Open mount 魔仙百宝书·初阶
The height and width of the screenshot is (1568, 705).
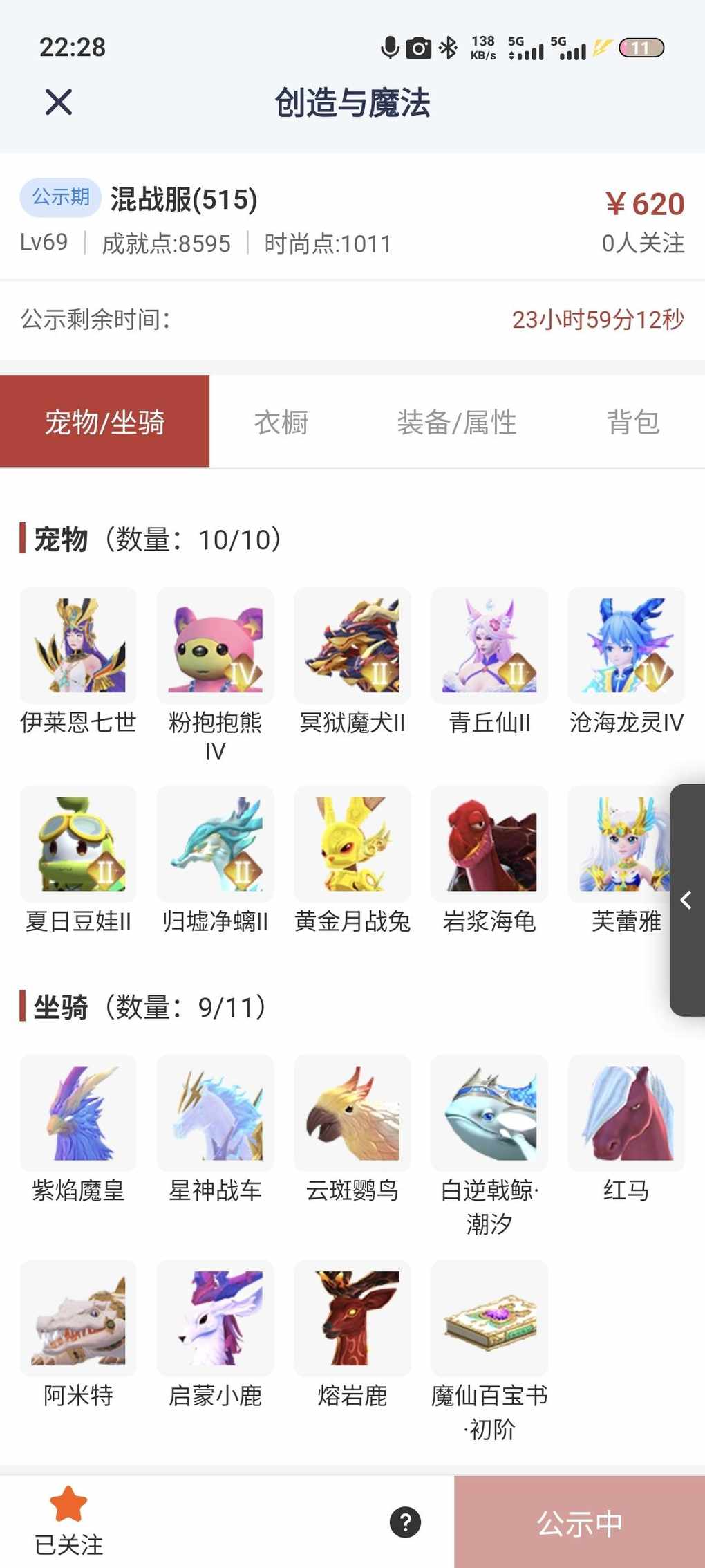click(489, 1318)
